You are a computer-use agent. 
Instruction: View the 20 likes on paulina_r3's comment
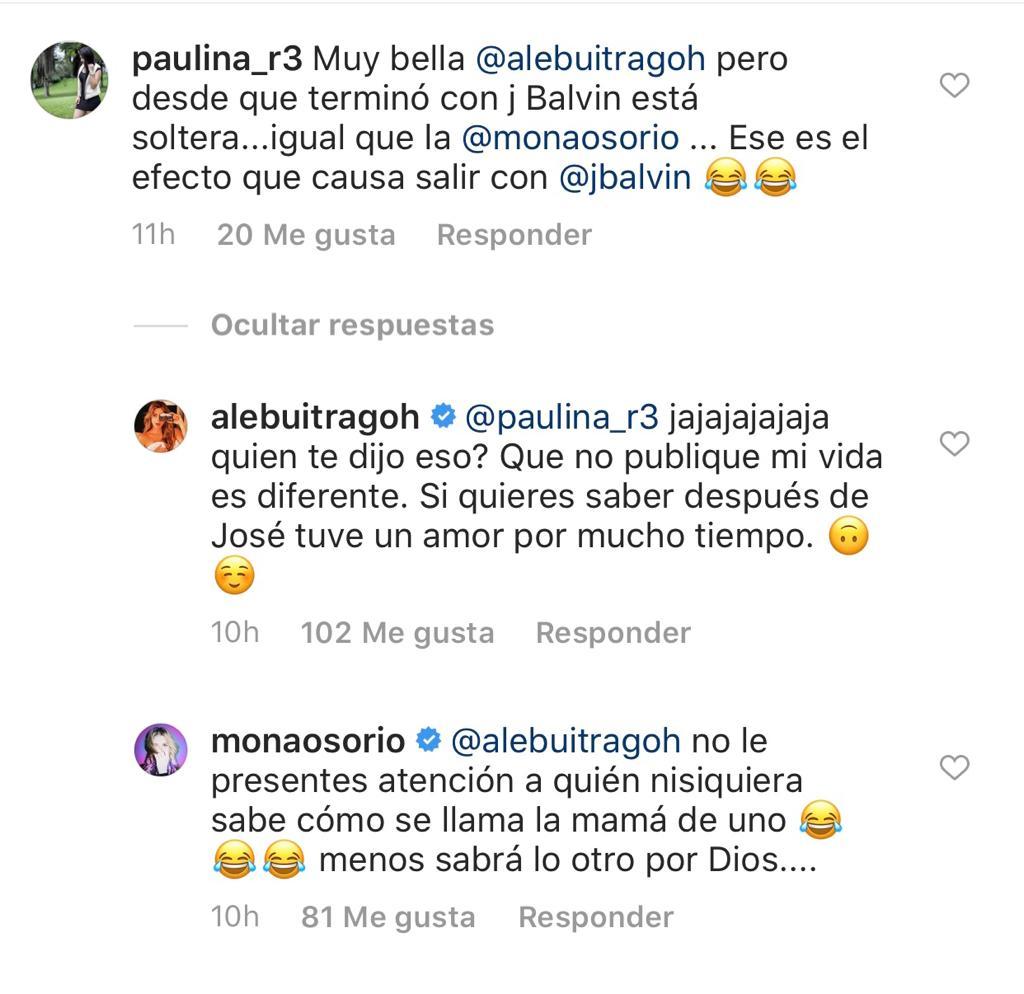click(306, 235)
